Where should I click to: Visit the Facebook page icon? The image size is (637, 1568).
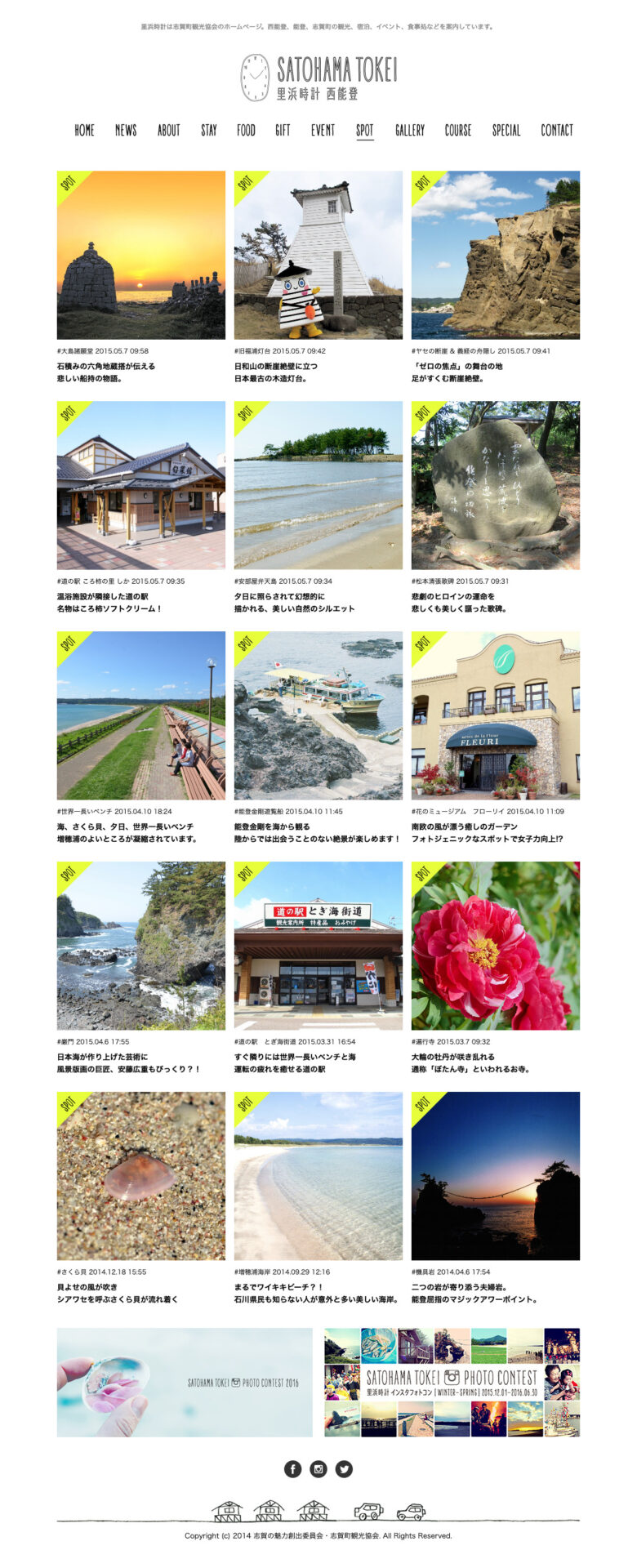click(293, 1469)
